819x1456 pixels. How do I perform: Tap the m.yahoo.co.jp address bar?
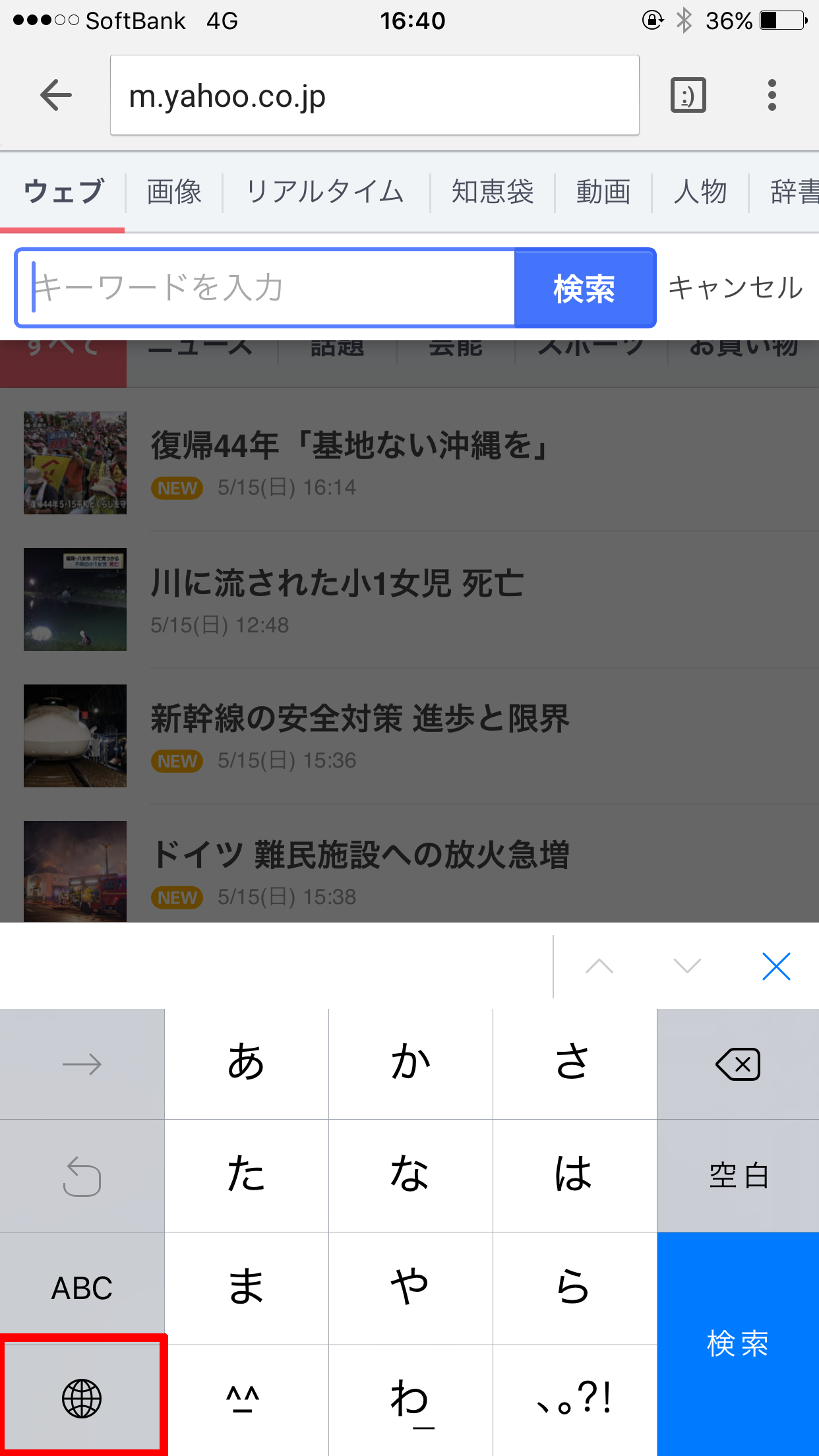click(374, 96)
